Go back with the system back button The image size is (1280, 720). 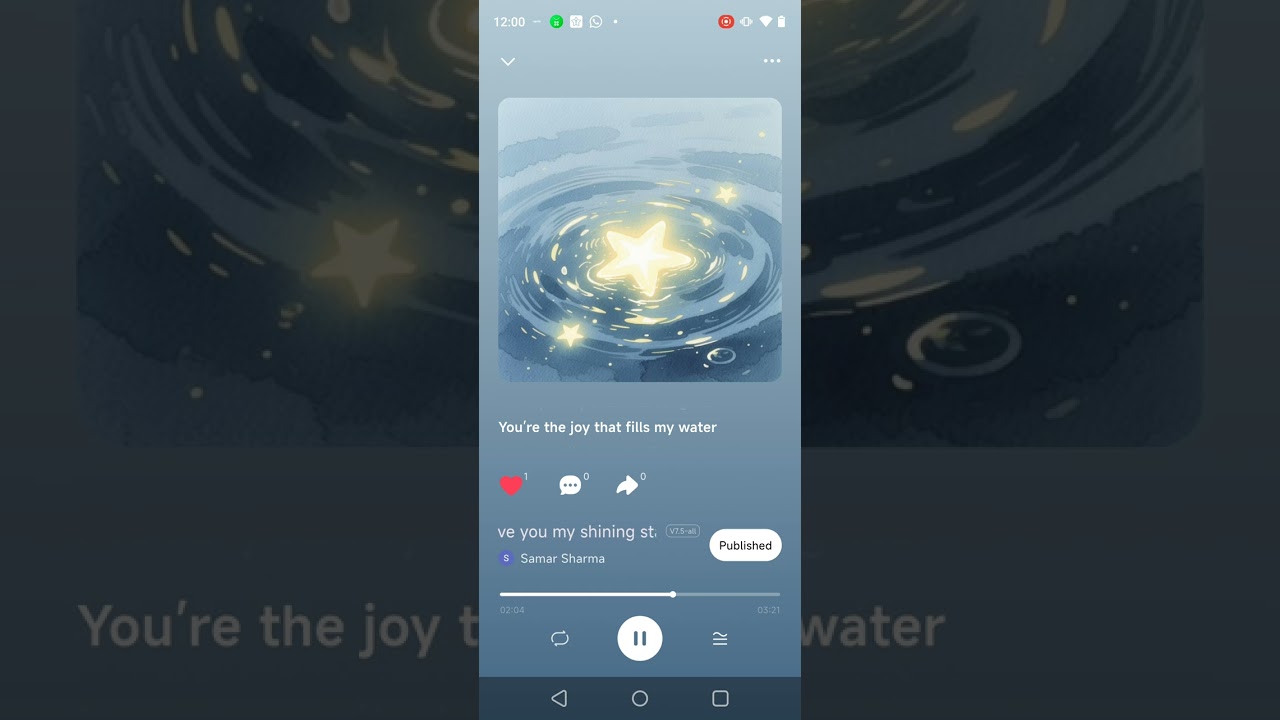click(x=560, y=699)
